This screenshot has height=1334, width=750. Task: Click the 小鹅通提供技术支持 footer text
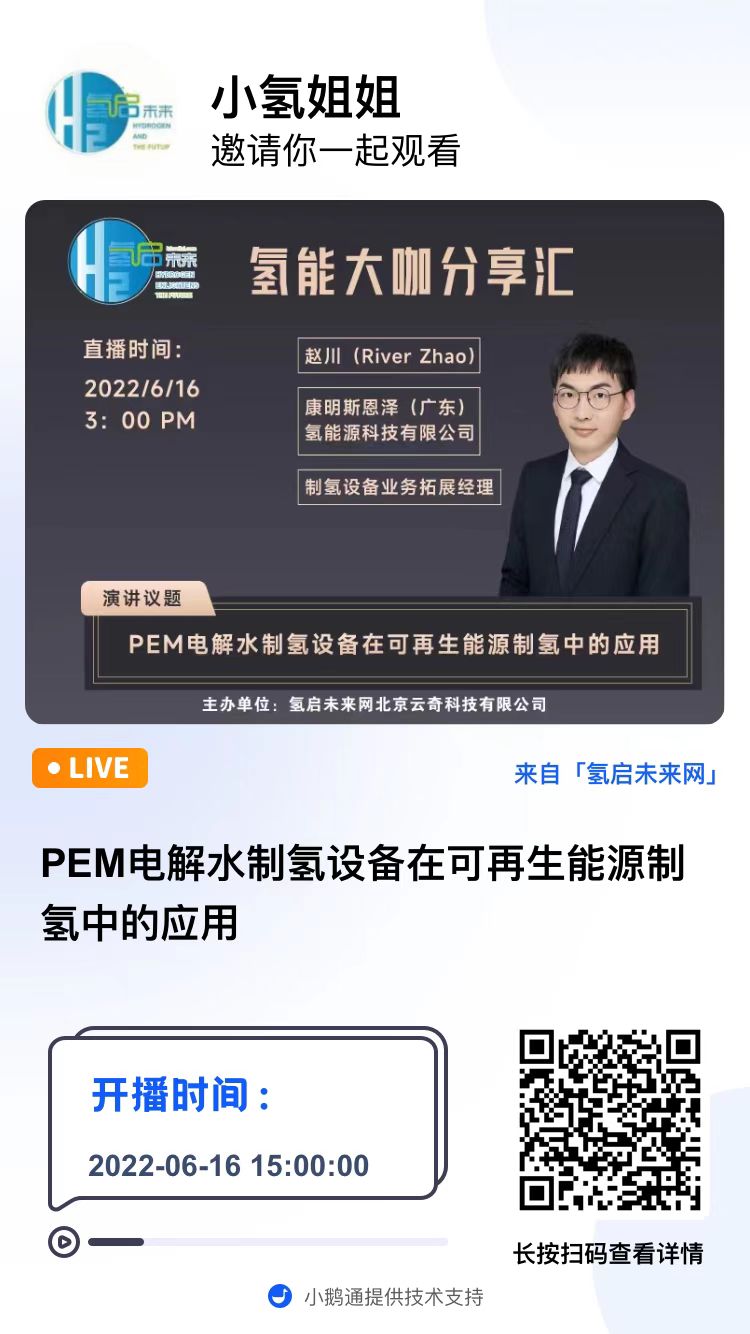tap(394, 1295)
